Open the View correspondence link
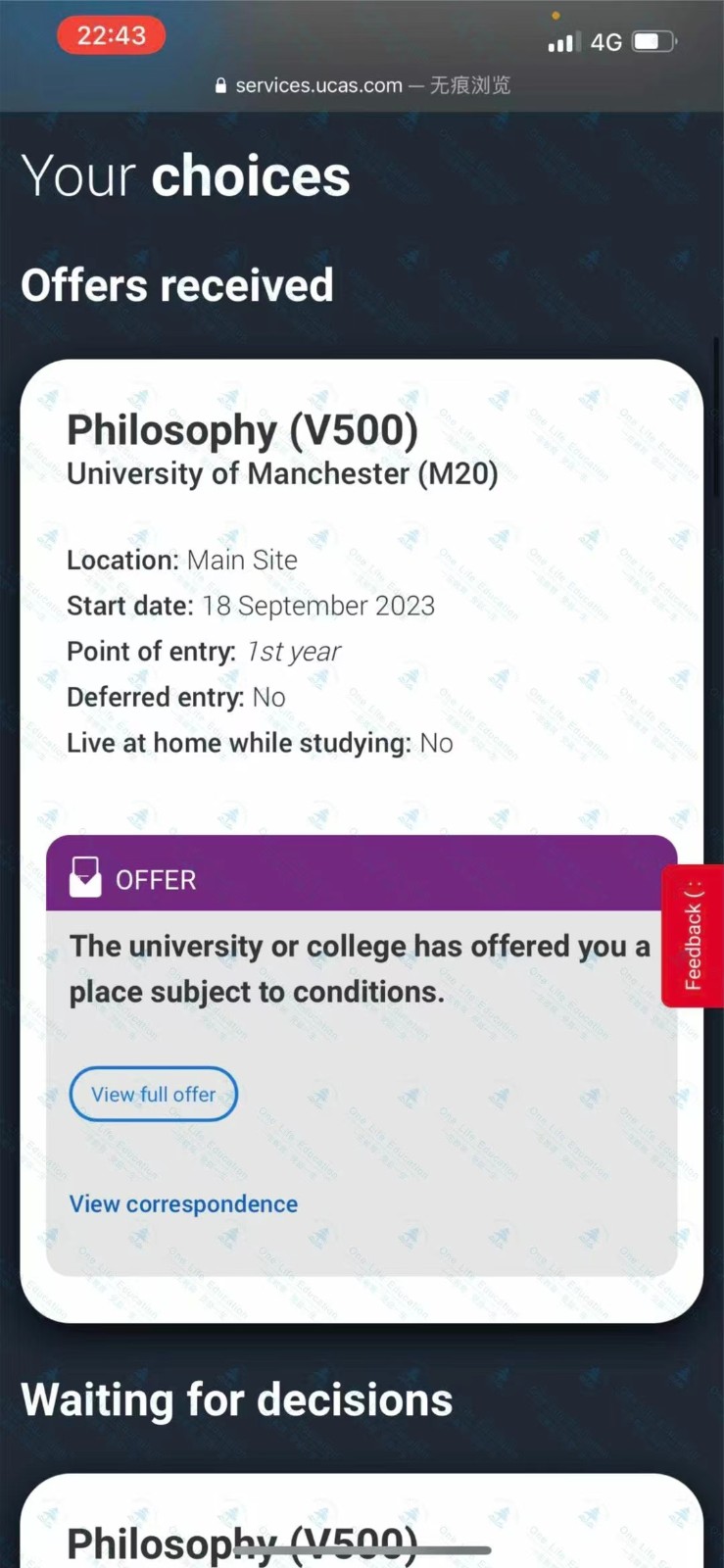 coord(183,1203)
